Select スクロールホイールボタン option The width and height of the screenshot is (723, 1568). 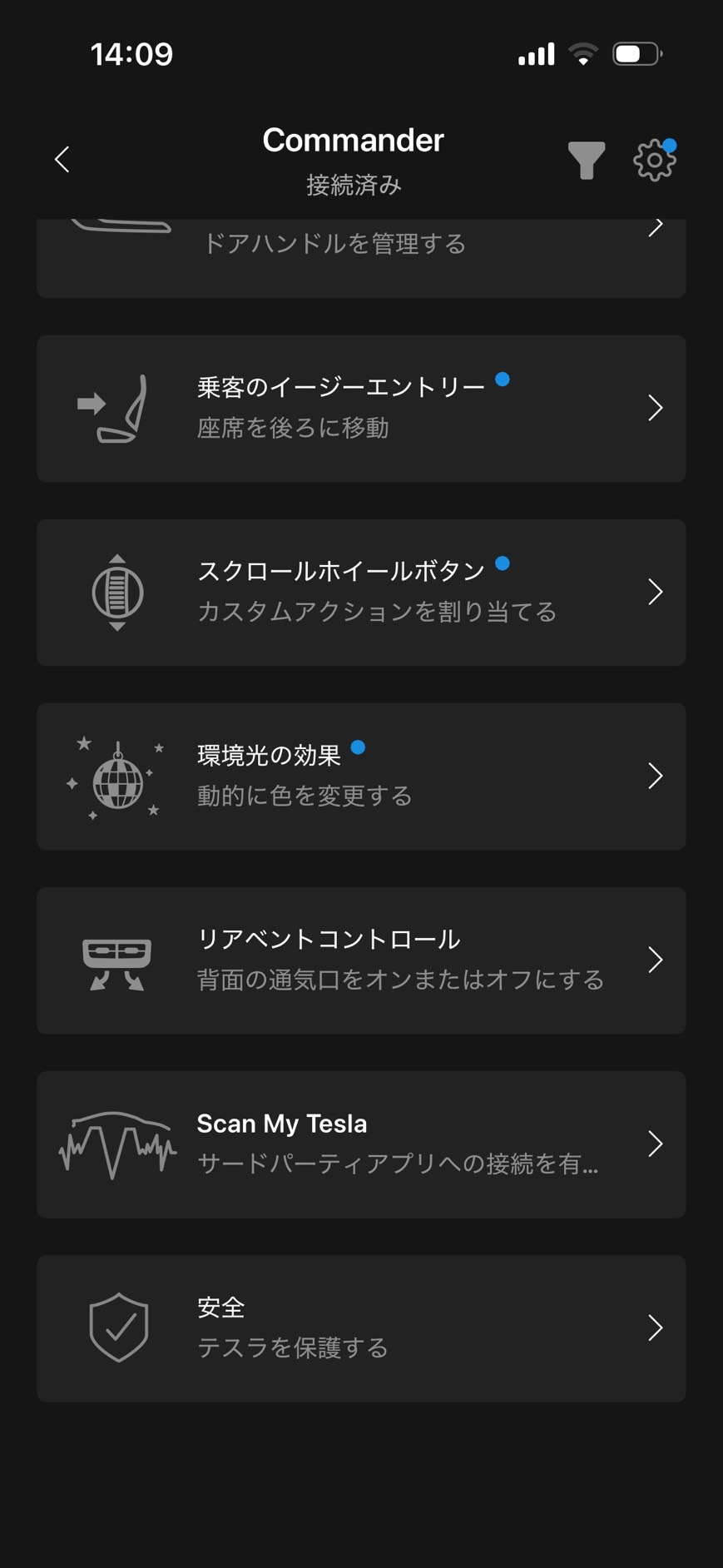click(361, 592)
